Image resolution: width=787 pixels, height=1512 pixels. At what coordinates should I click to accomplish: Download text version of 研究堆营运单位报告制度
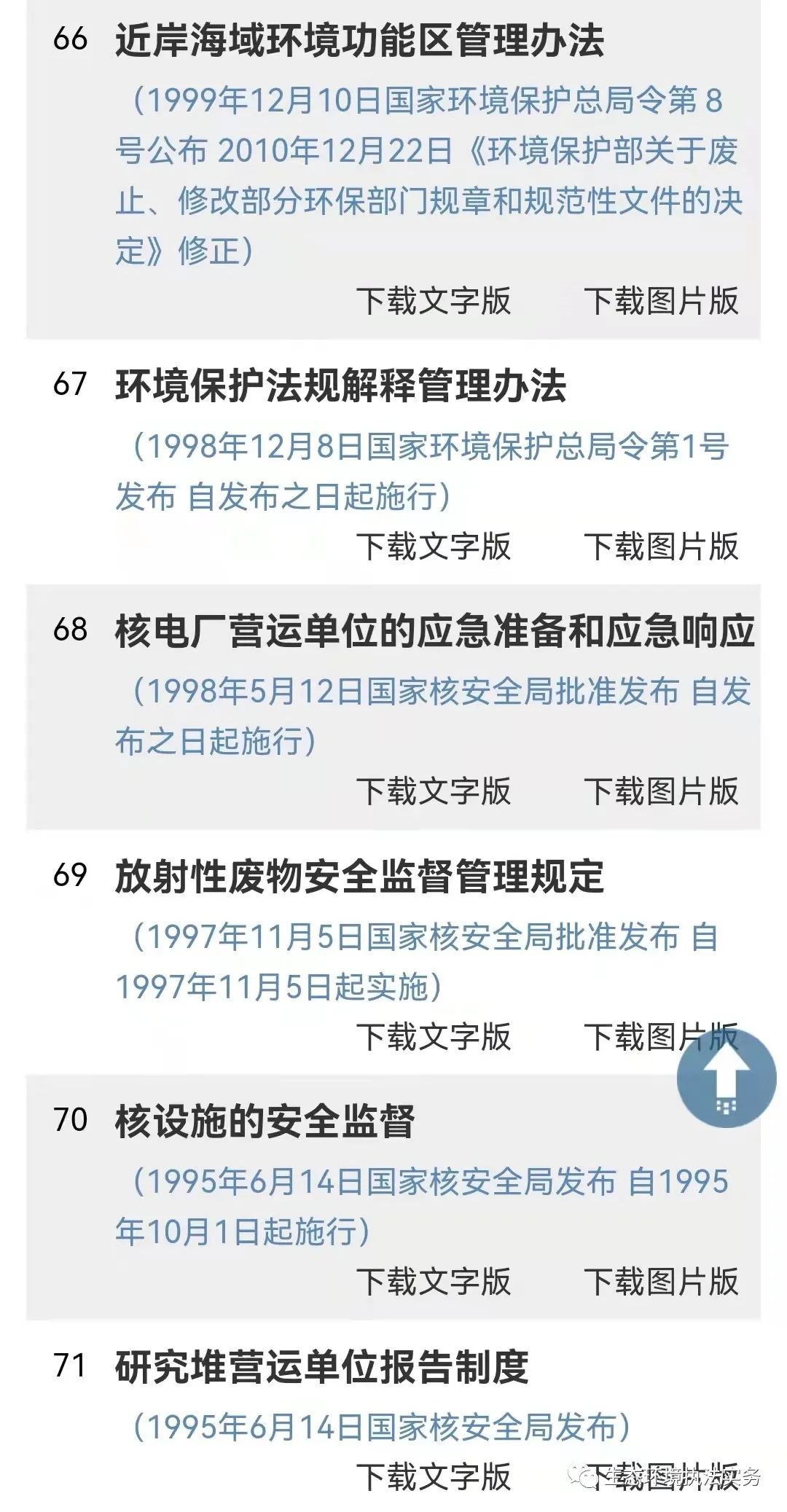[x=434, y=1477]
